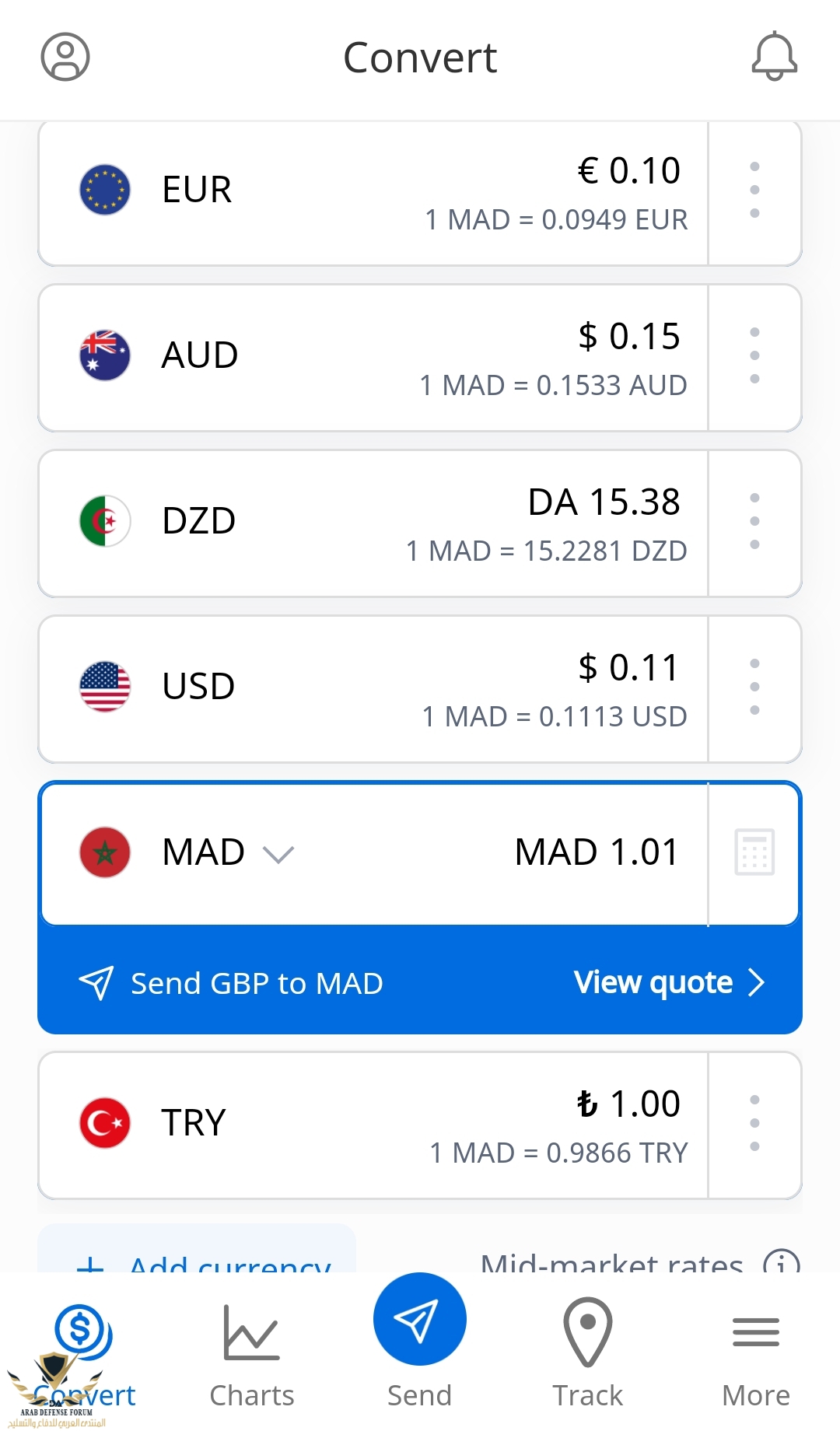Image resolution: width=840 pixels, height=1431 pixels.
Task: View quote for sending GBP to MAD
Action: click(667, 983)
